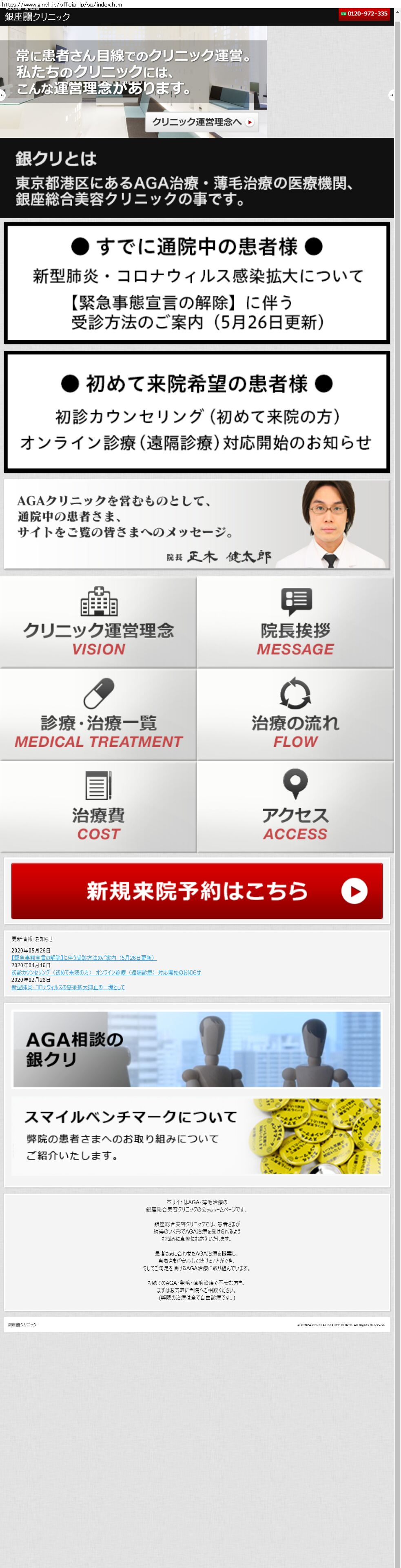The image size is (401, 1568).
Task: Open the 2020年02月28日 coronavirus news link
Action: (68, 987)
